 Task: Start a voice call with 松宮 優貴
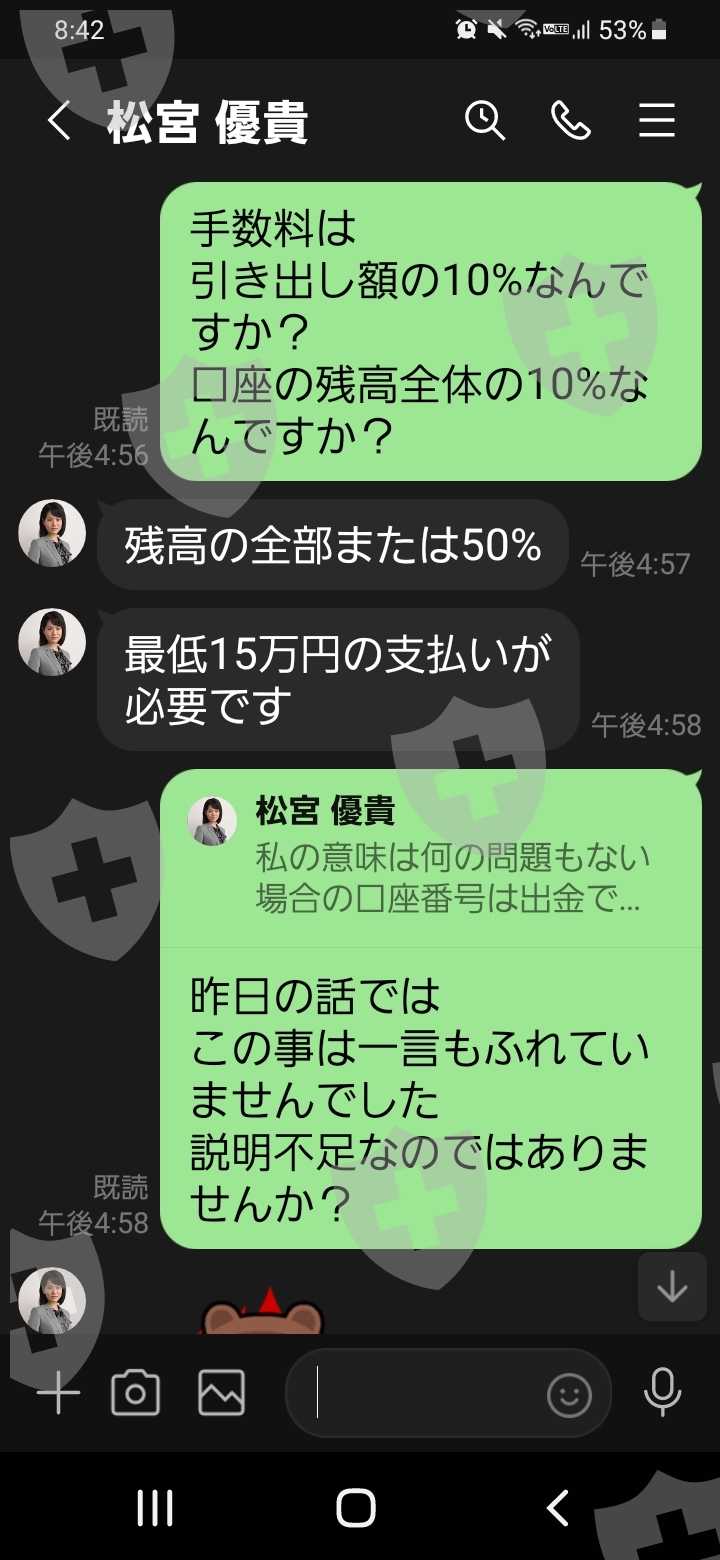(571, 121)
